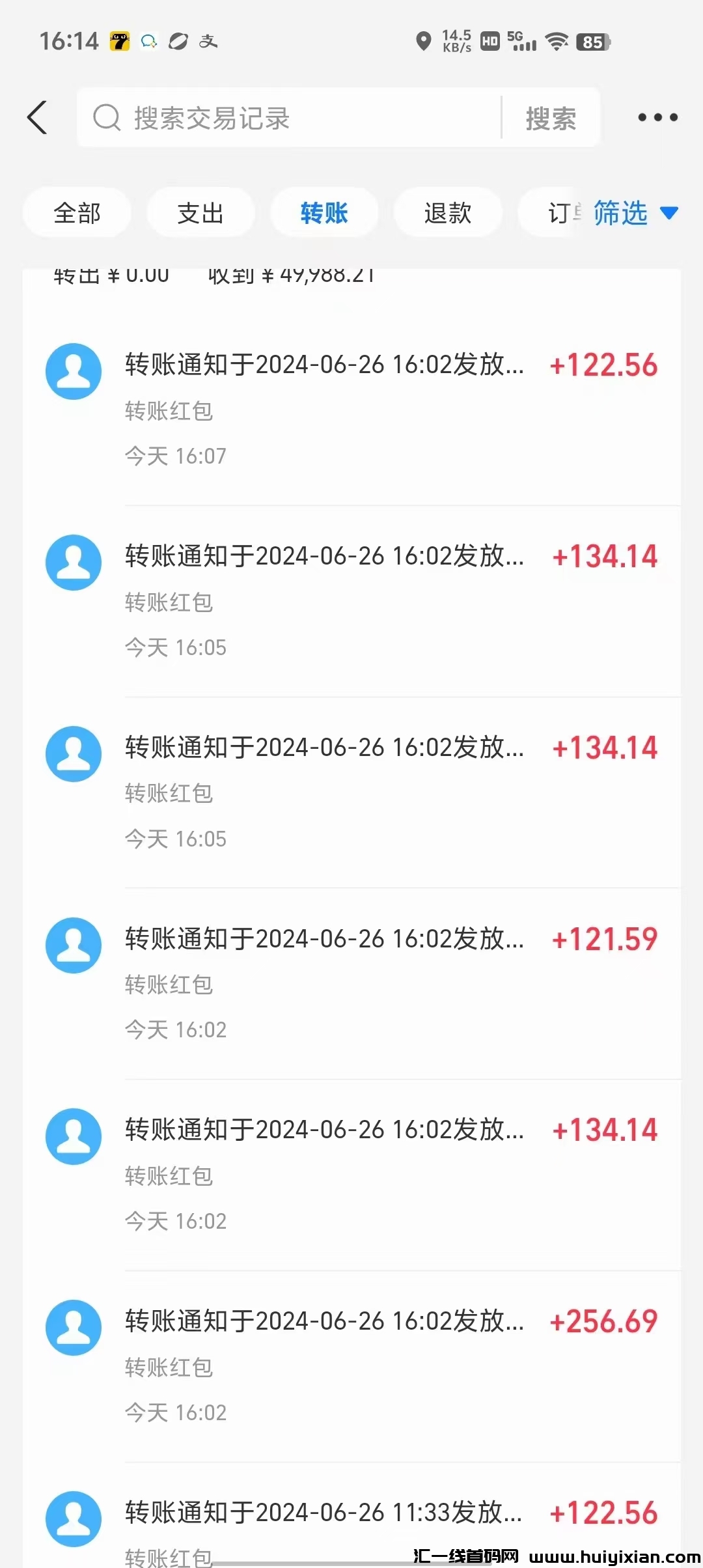This screenshot has width=703, height=1568.
Task: Tap the 搜索 button
Action: click(551, 118)
